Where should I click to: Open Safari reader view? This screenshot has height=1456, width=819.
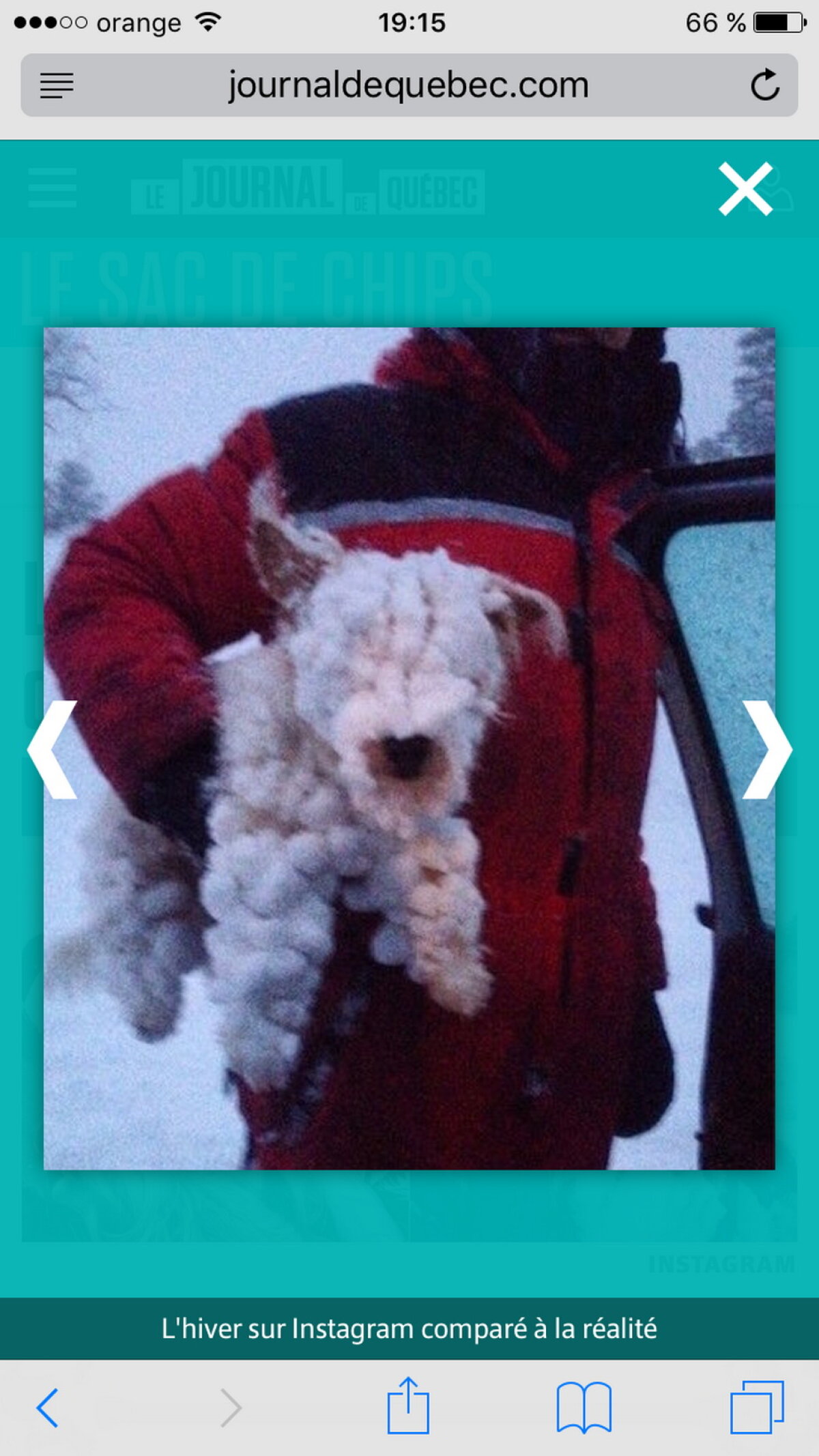pos(57,85)
